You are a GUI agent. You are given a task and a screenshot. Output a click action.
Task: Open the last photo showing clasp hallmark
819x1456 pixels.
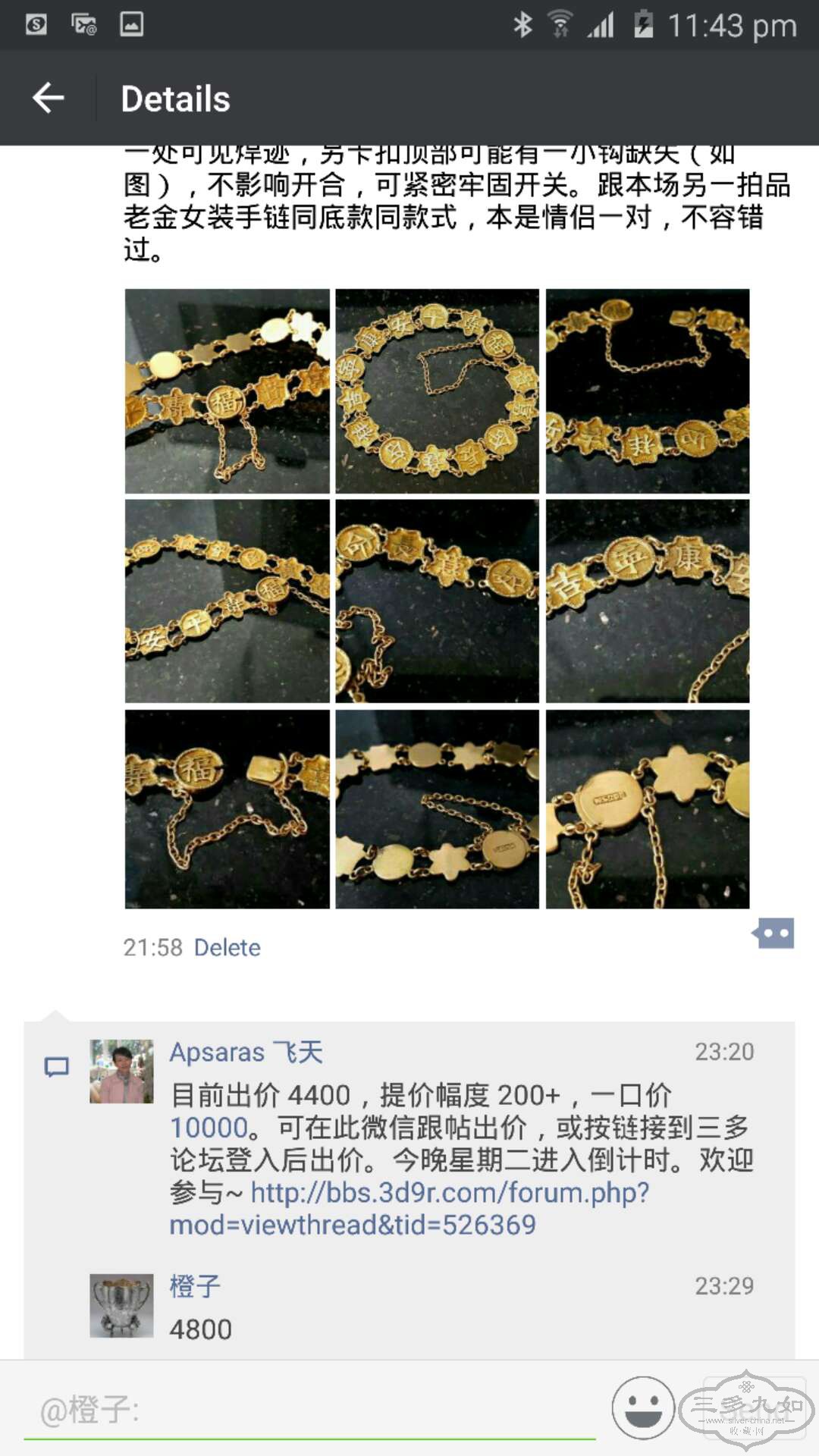tap(648, 809)
